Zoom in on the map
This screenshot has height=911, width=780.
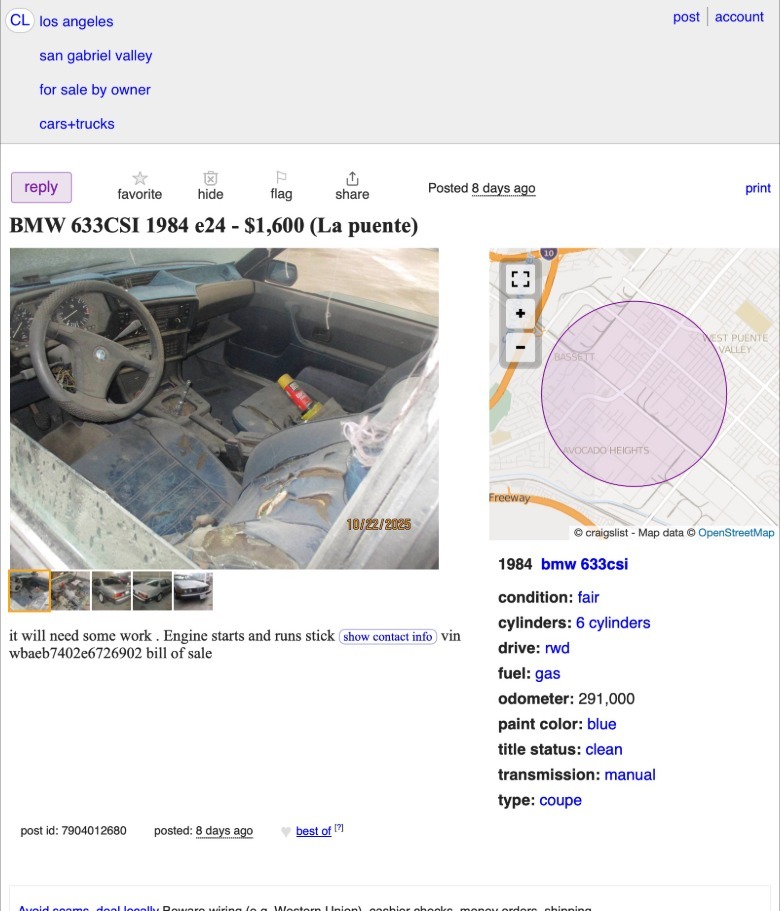[520, 314]
